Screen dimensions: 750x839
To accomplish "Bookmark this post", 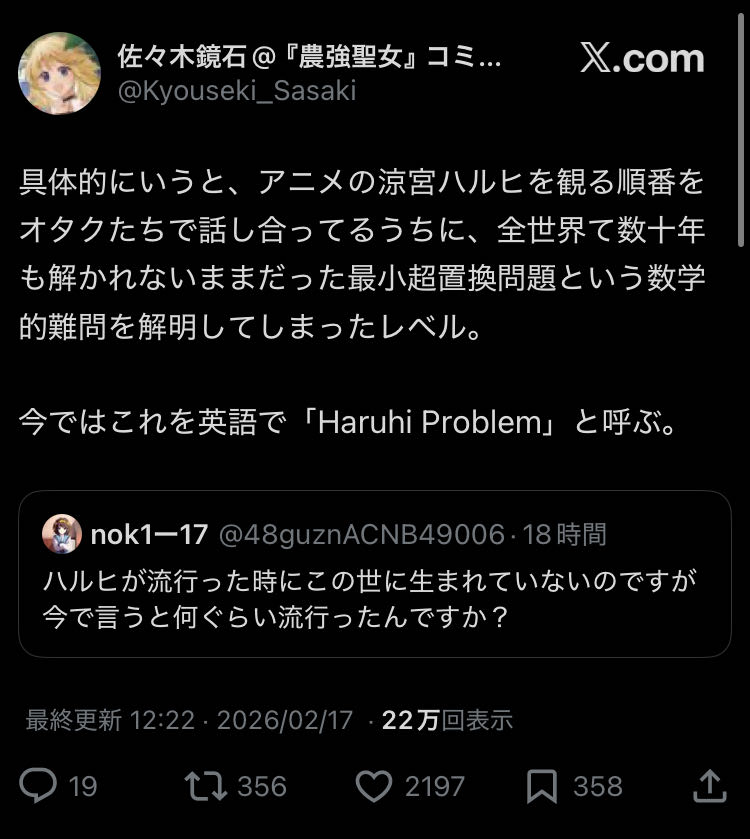I will point(542,786).
